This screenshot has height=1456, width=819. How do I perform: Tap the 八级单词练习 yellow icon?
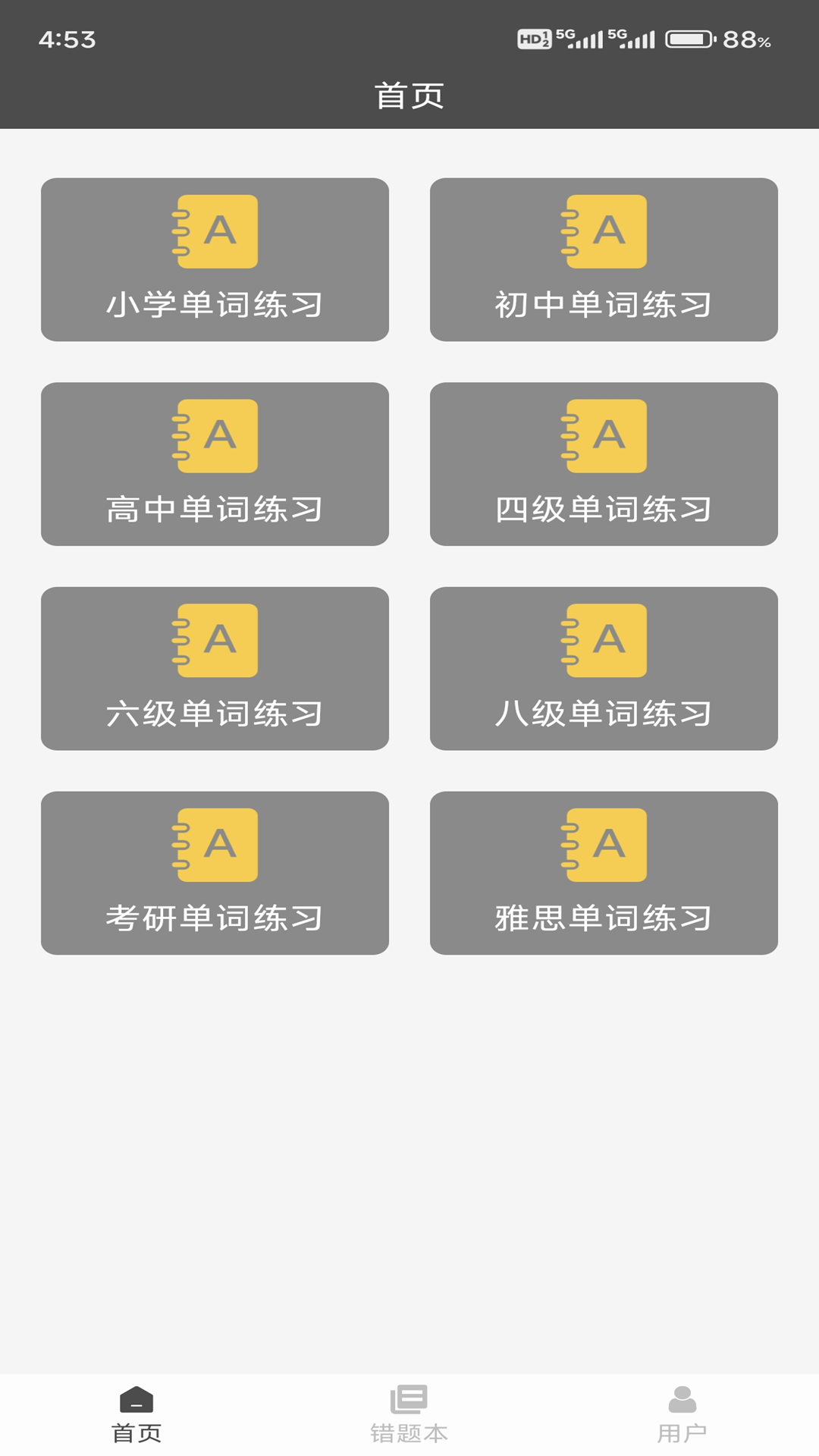[604, 641]
